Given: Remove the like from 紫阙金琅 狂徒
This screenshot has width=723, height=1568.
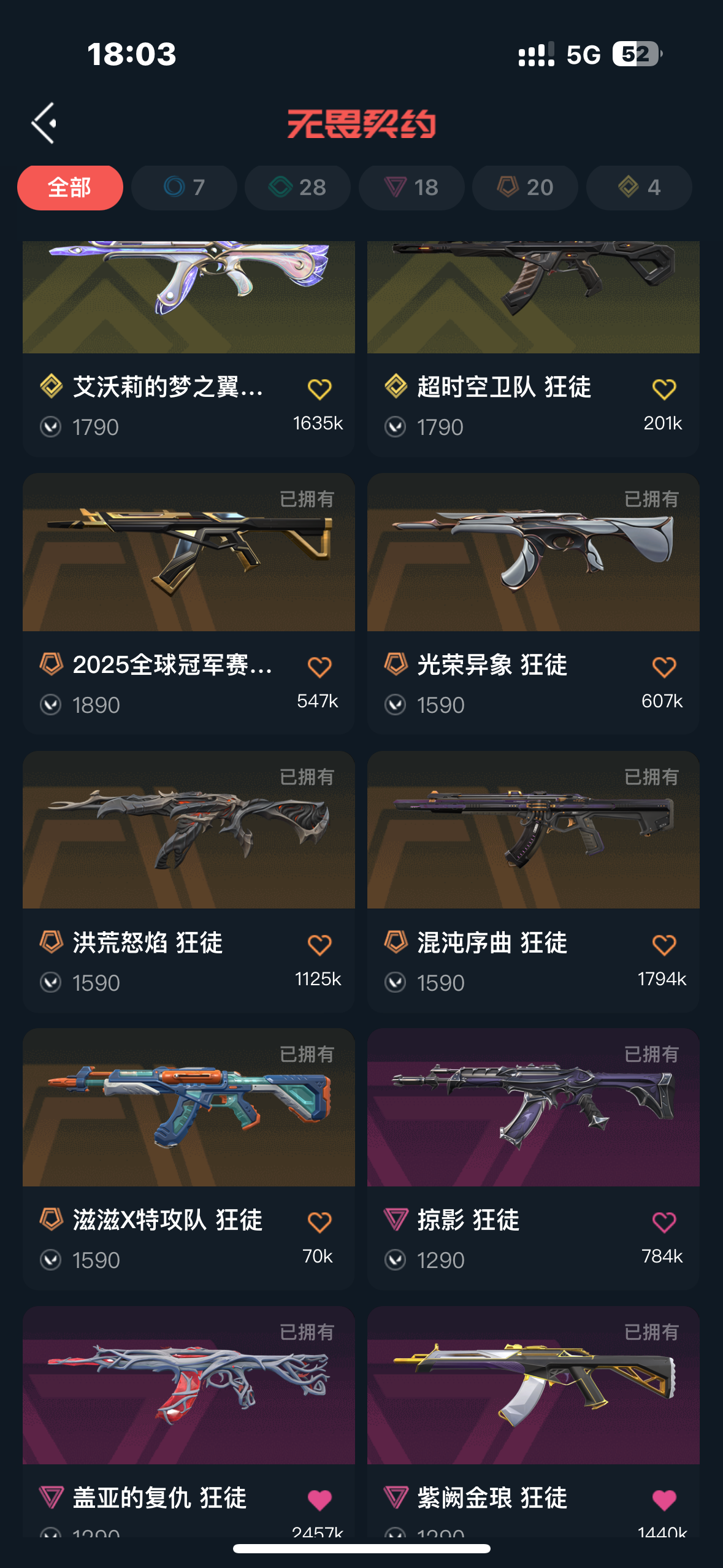Looking at the screenshot, I should (x=664, y=1500).
